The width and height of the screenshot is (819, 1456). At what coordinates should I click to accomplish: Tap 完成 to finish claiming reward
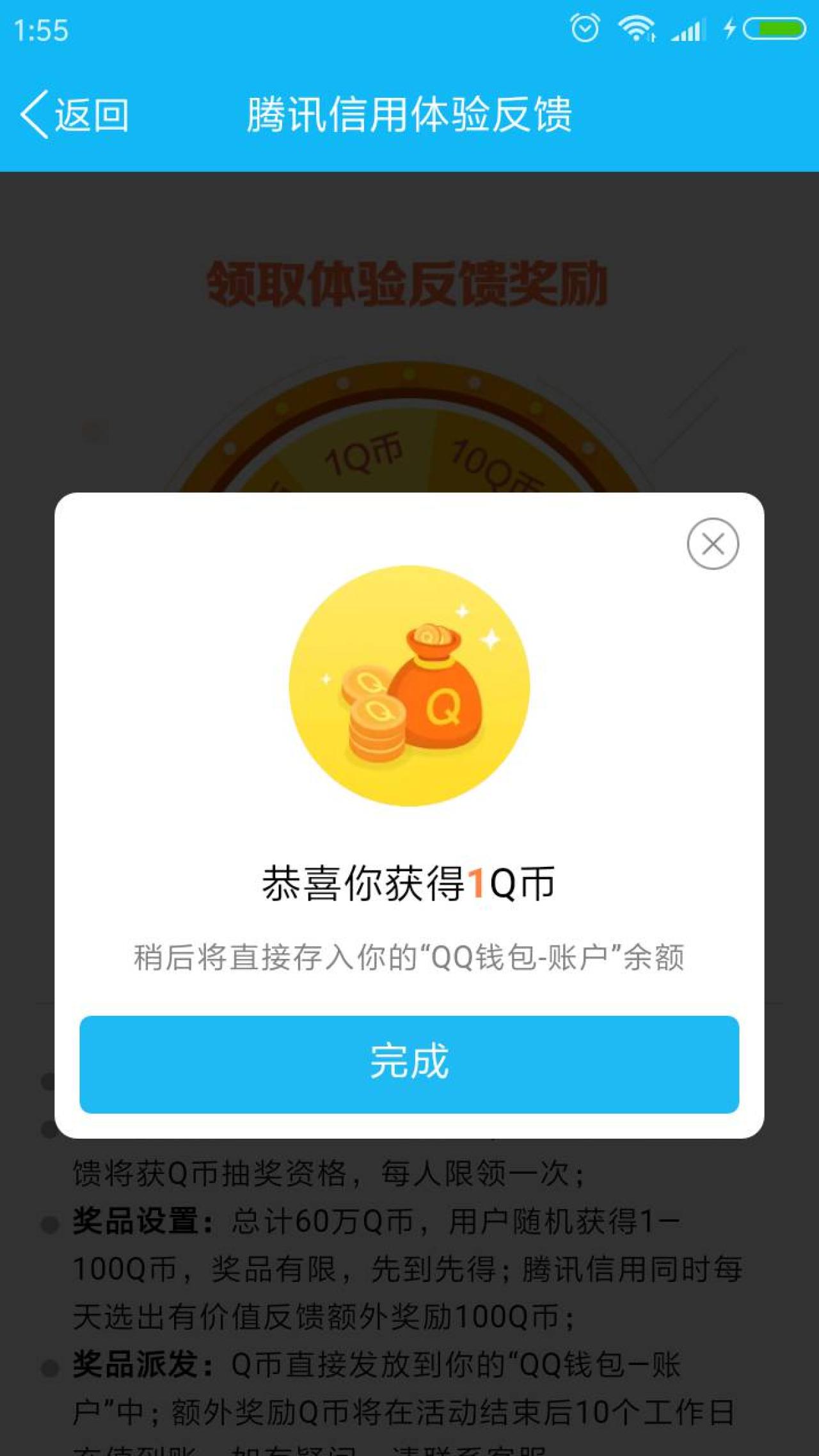(409, 1064)
